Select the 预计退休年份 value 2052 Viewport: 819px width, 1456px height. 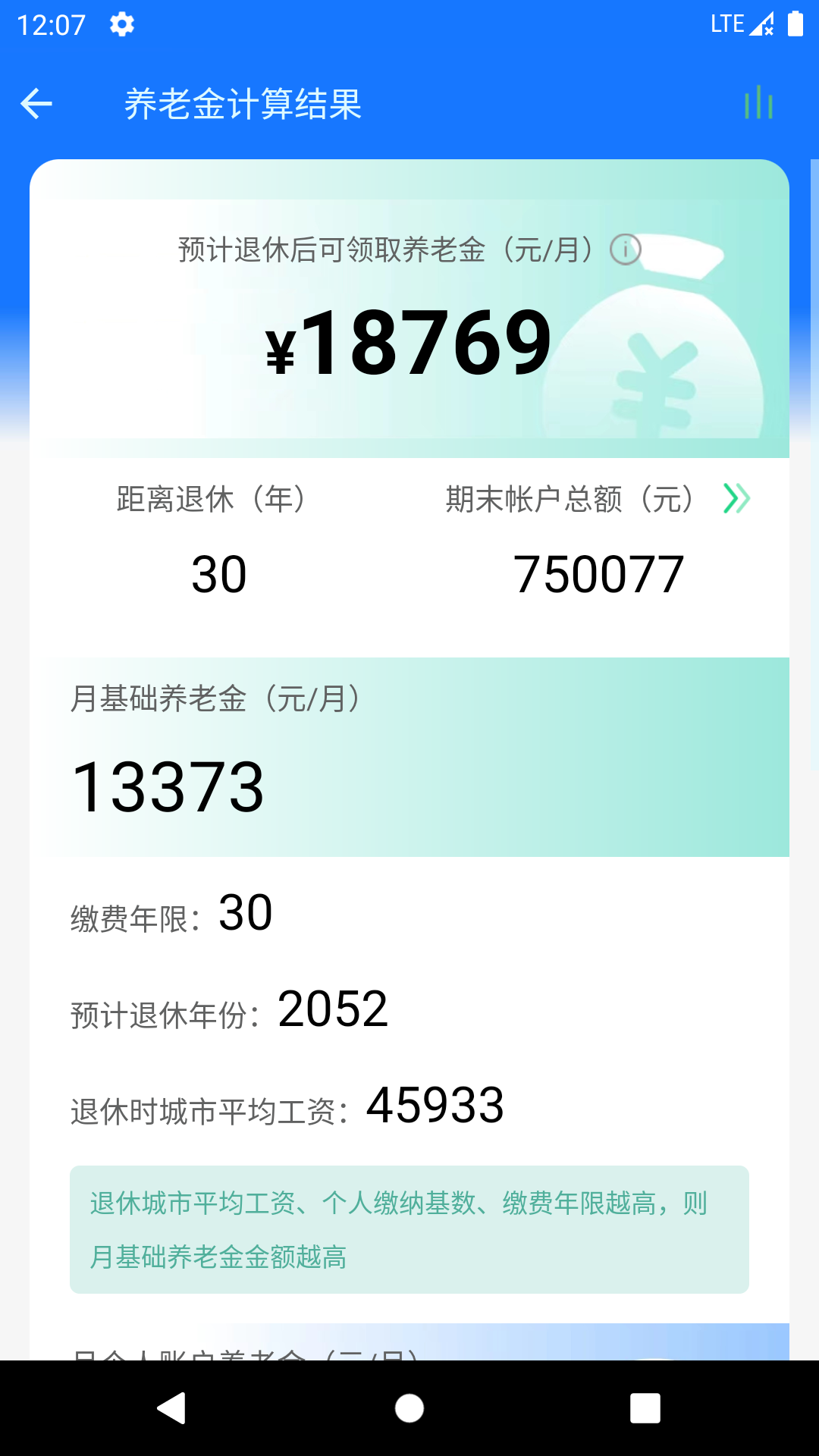pos(332,1009)
